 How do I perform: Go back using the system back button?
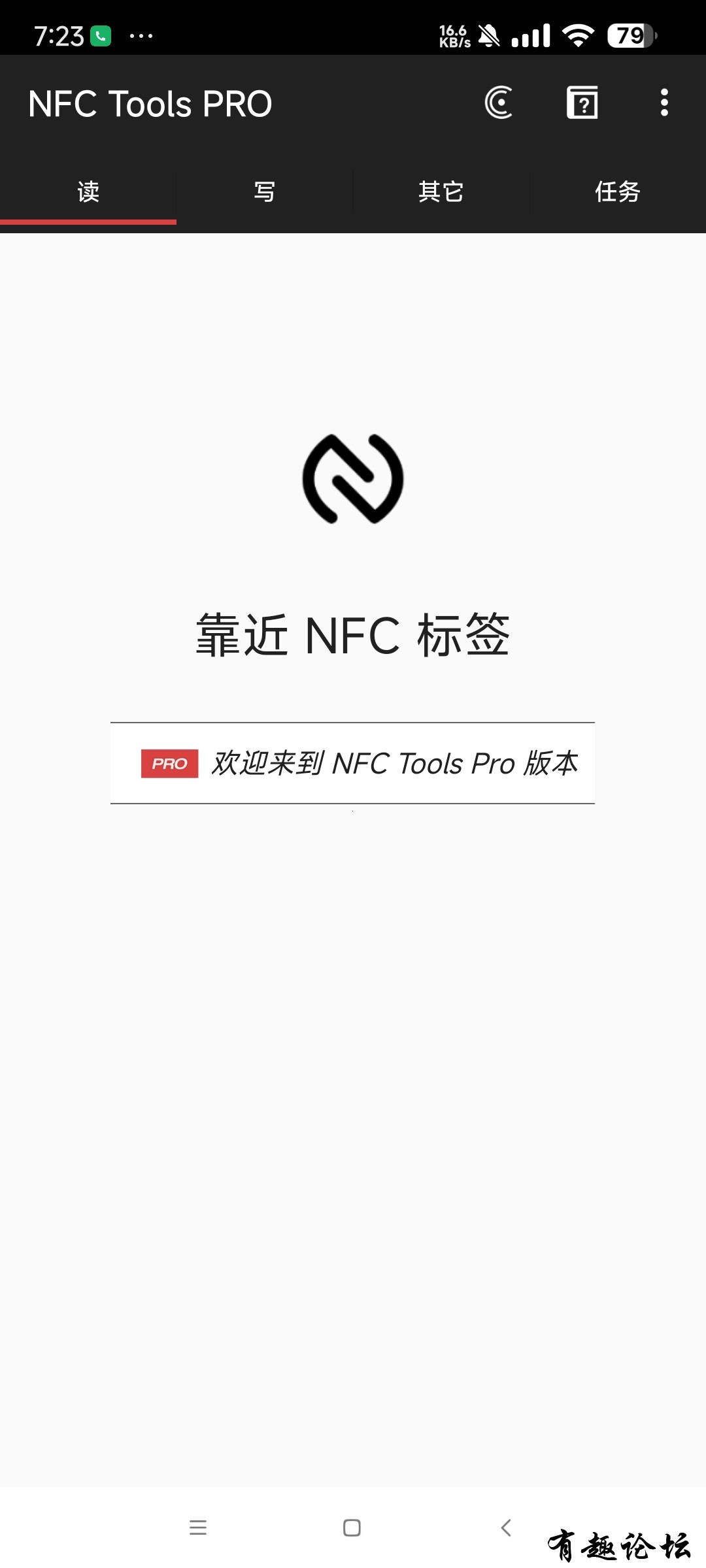pyautogui.click(x=506, y=1527)
